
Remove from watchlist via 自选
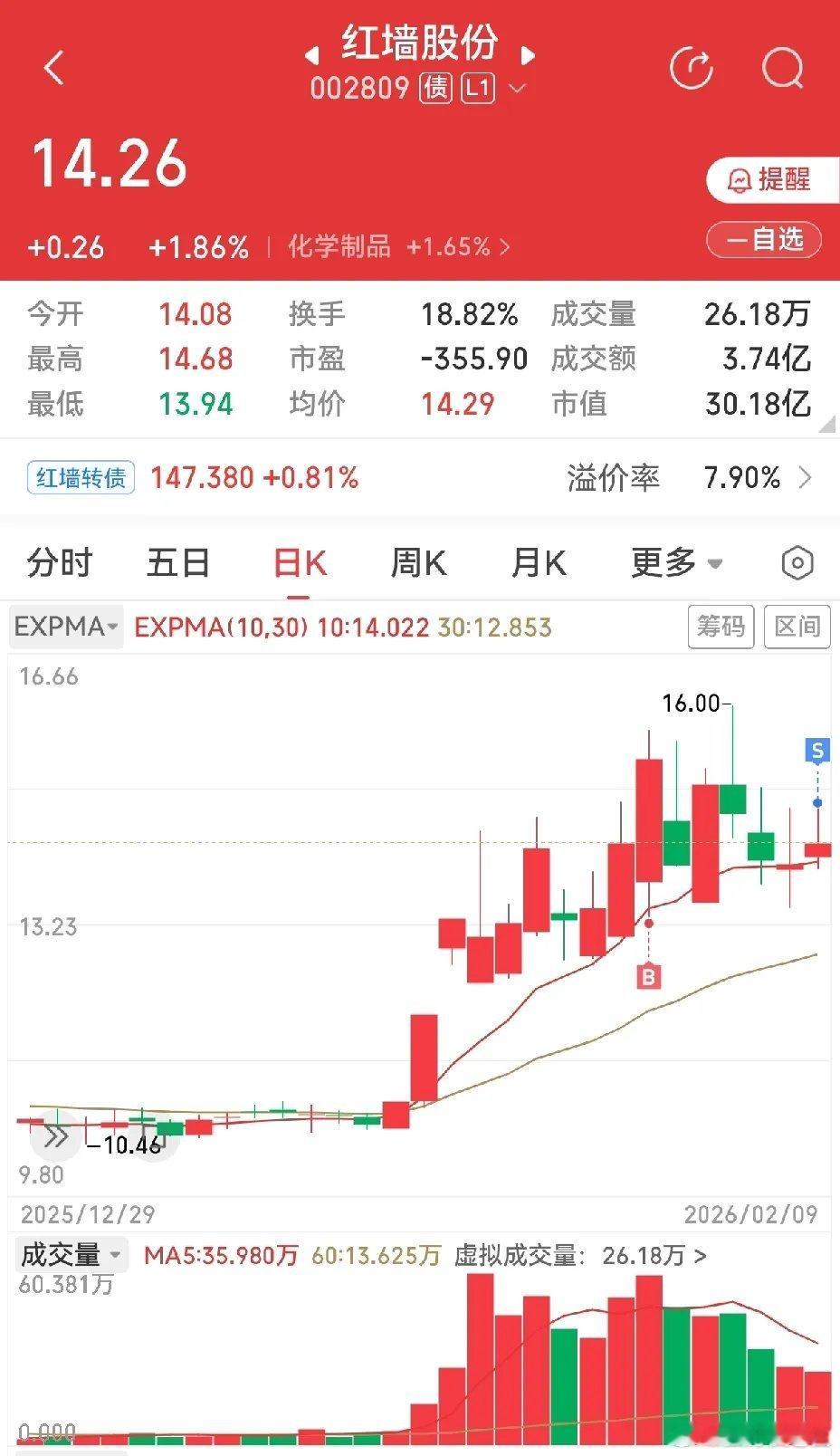[764, 240]
